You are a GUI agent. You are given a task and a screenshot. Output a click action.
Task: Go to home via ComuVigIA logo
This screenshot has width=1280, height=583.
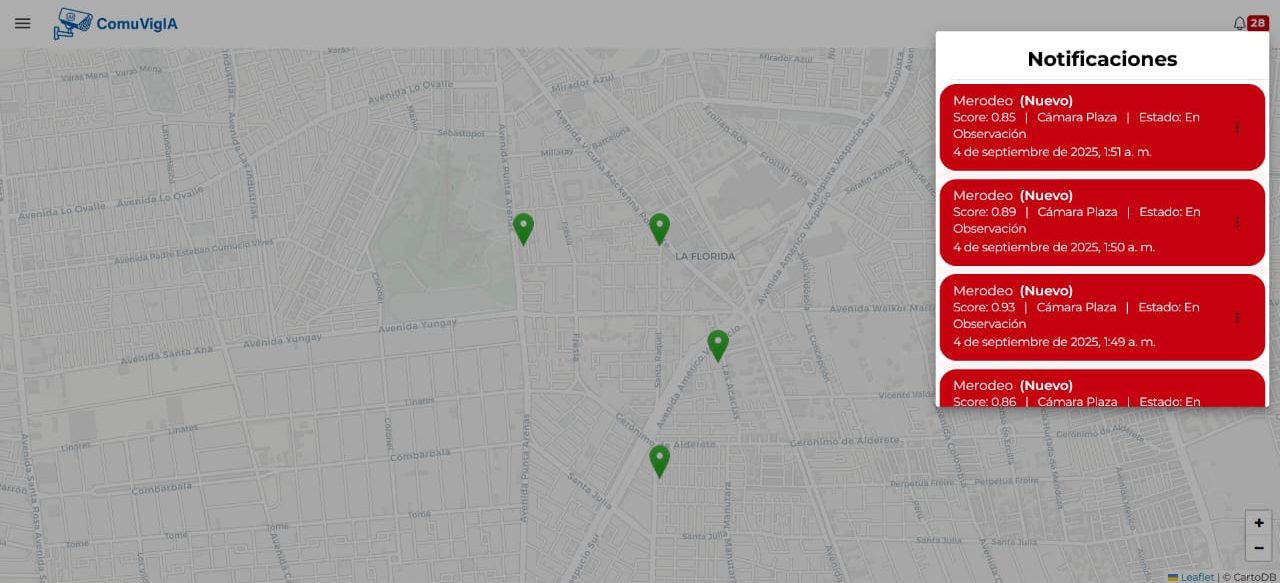[116, 23]
